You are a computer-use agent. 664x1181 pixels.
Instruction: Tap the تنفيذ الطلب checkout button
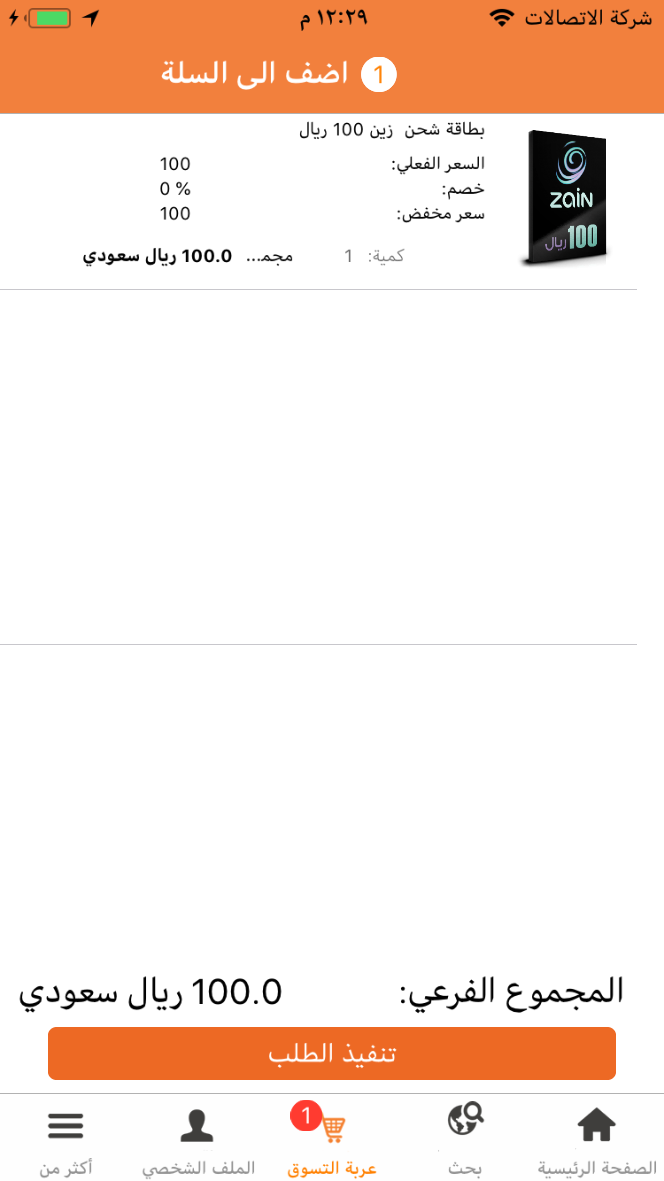click(x=332, y=1054)
